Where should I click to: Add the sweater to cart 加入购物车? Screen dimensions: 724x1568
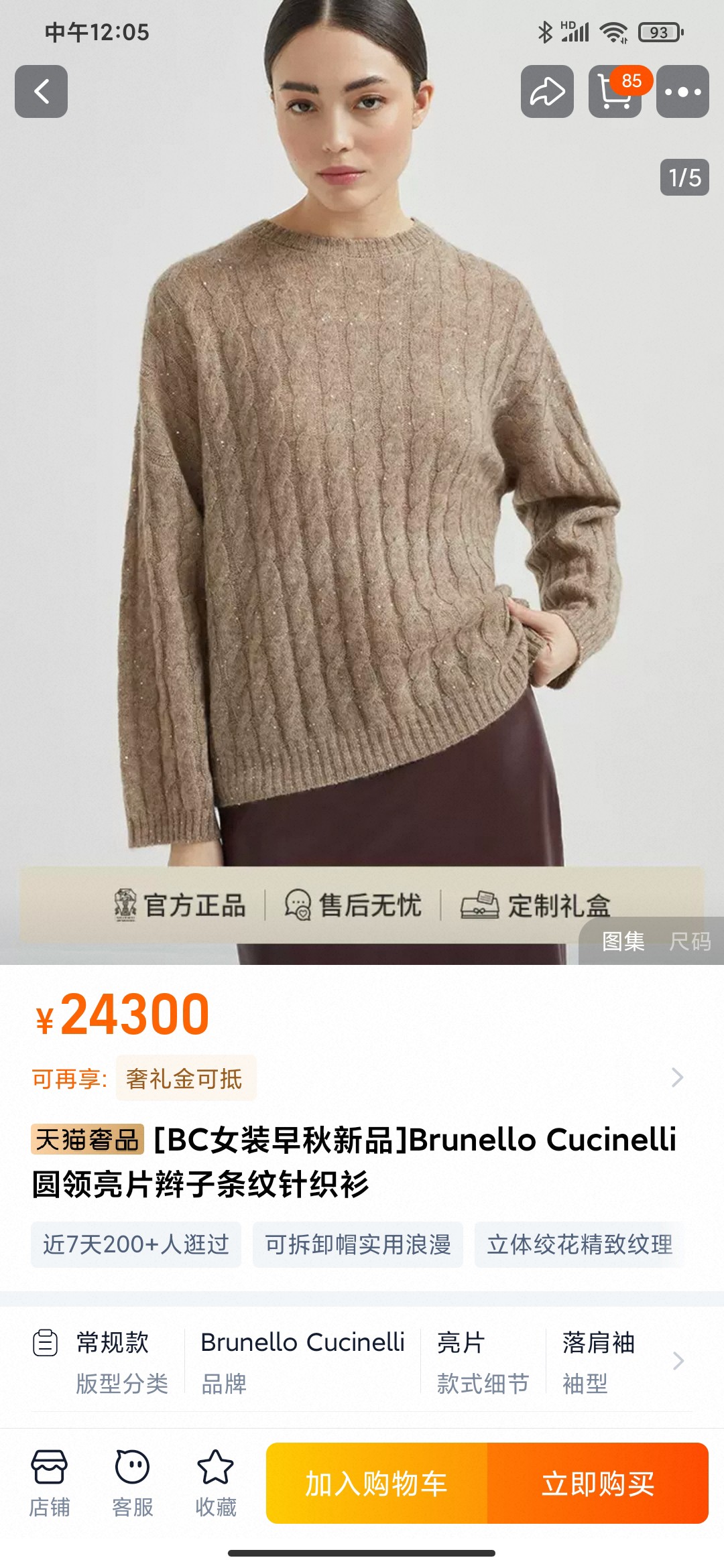click(377, 1483)
